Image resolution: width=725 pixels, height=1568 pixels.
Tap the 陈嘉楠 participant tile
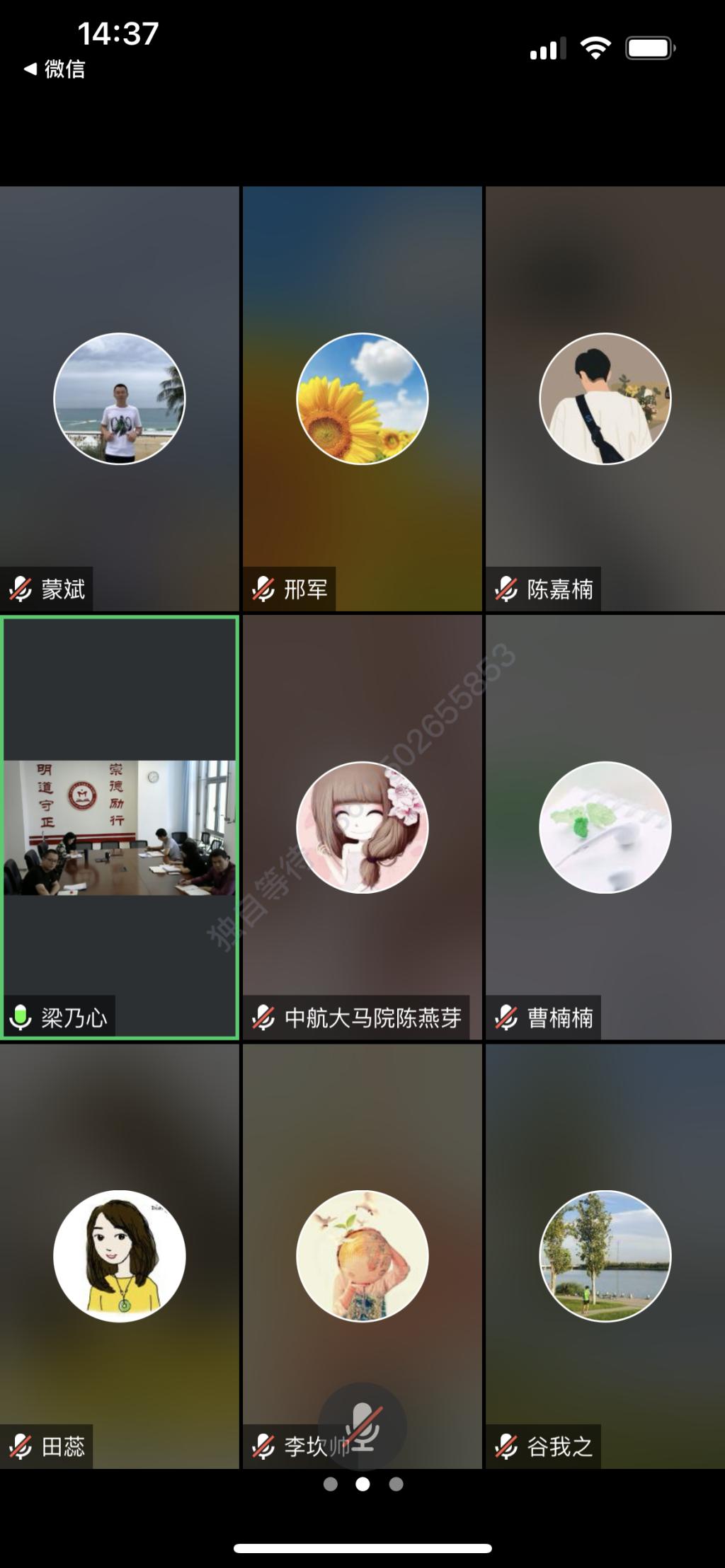pyautogui.click(x=605, y=398)
